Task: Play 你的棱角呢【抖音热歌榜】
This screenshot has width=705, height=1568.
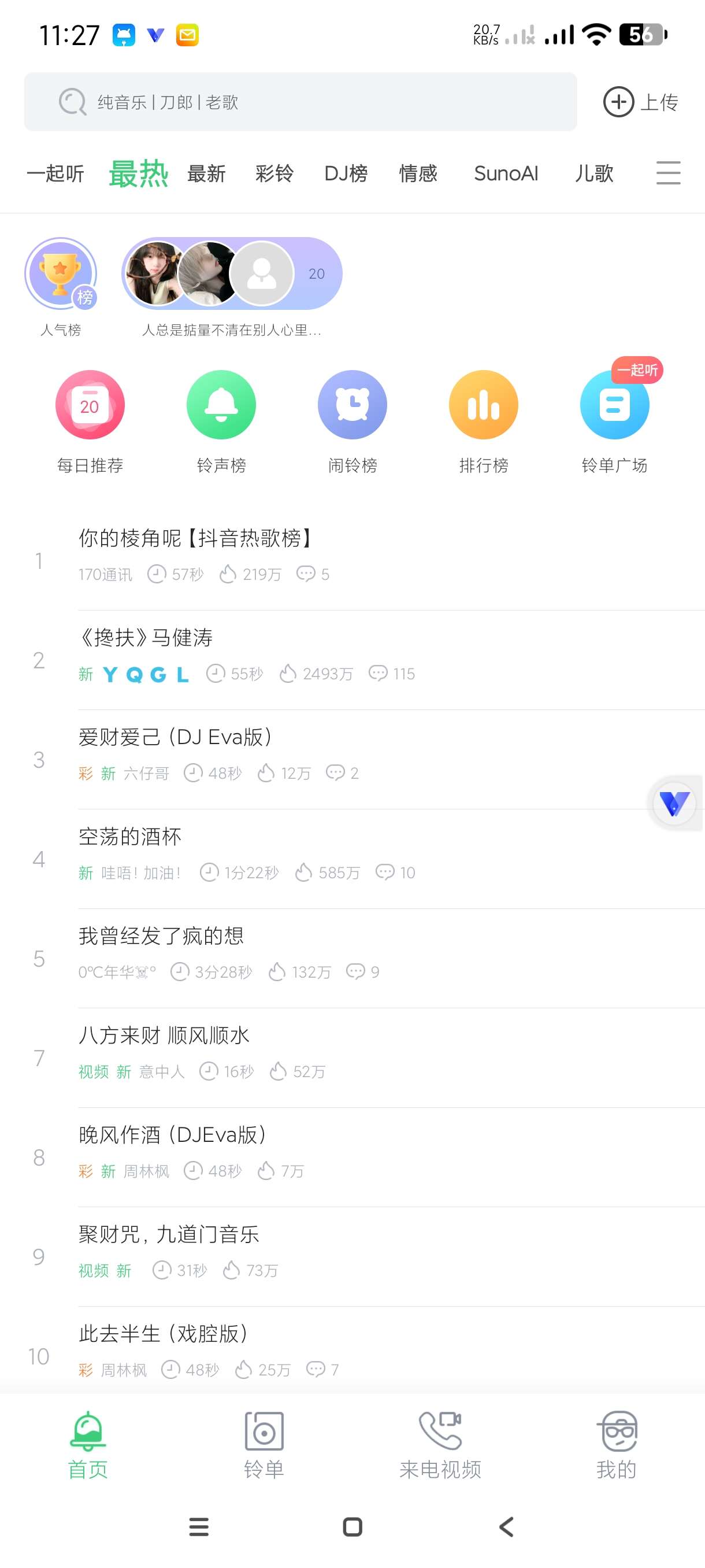Action: pyautogui.click(x=195, y=539)
